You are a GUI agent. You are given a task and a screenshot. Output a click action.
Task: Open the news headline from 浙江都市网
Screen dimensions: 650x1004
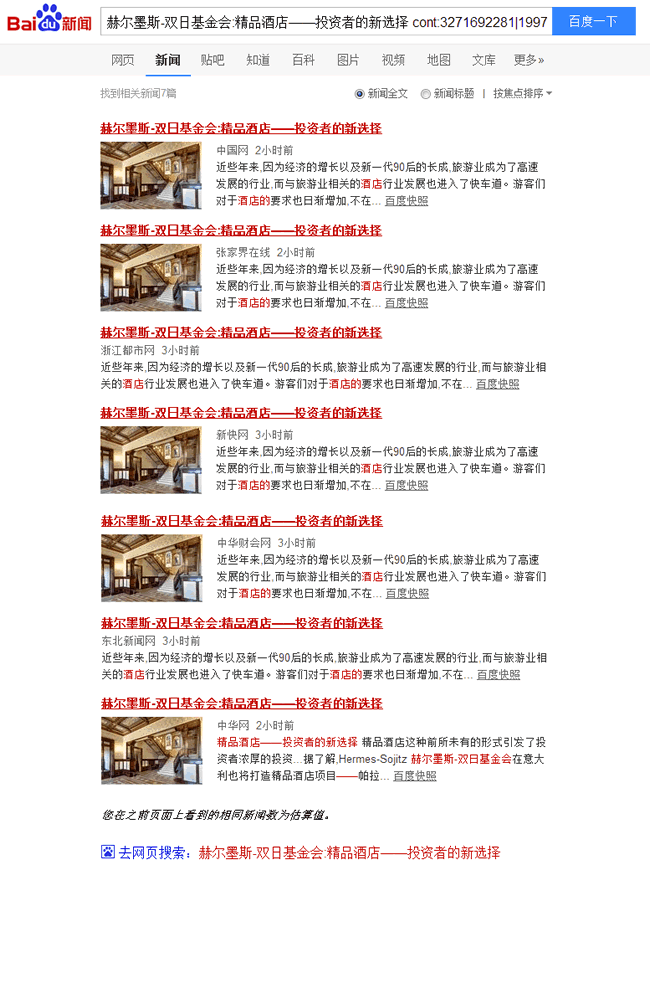(240, 333)
